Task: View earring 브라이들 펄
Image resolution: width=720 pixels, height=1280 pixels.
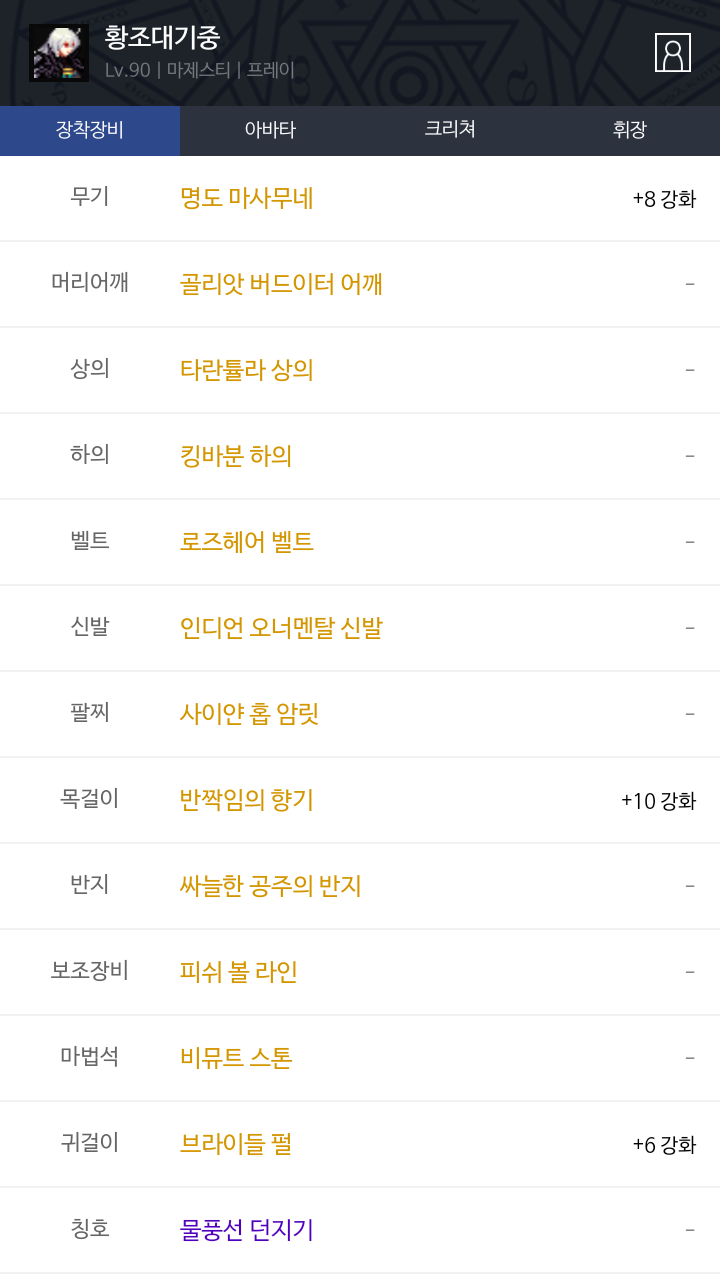Action: (x=236, y=1144)
